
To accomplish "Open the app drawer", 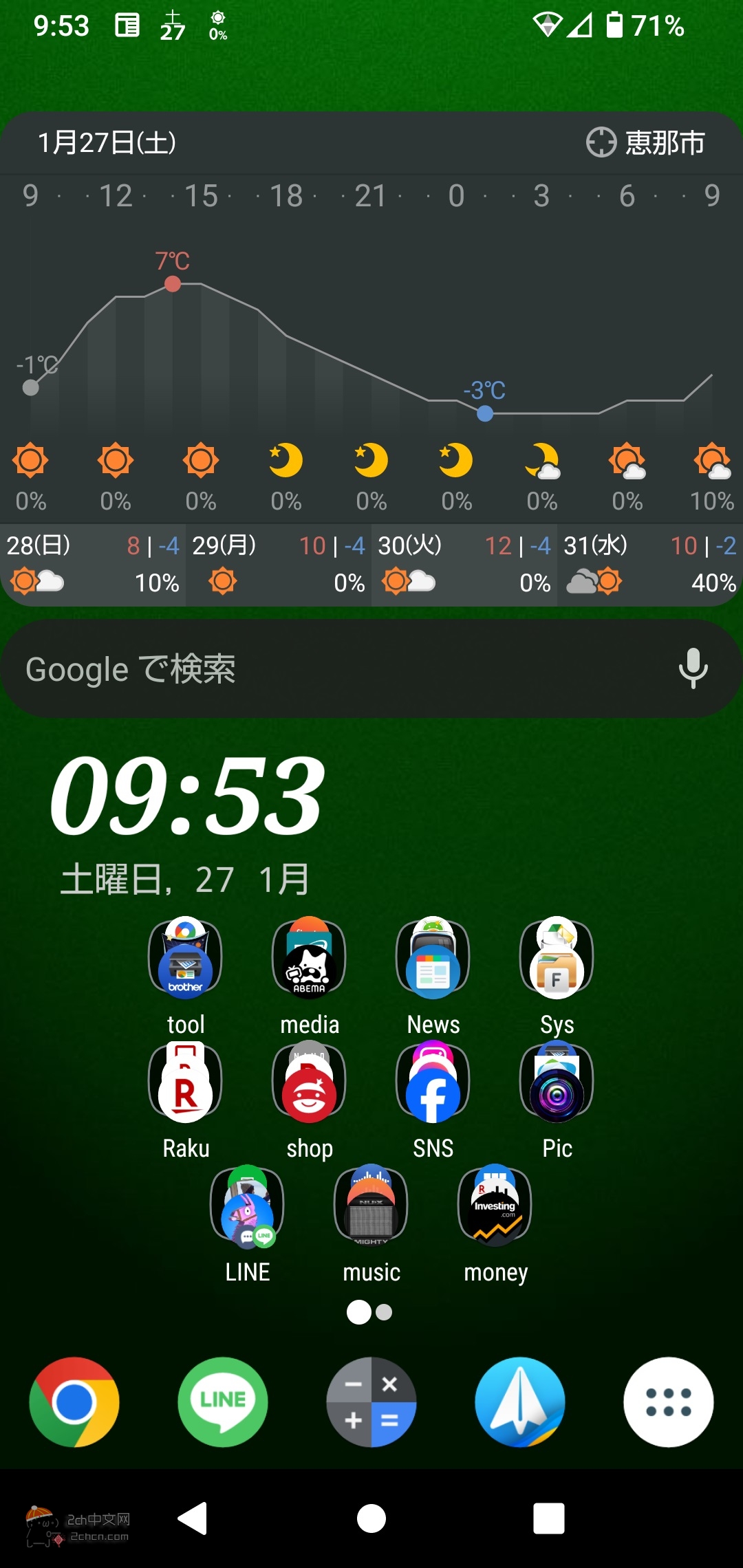I will [668, 1402].
